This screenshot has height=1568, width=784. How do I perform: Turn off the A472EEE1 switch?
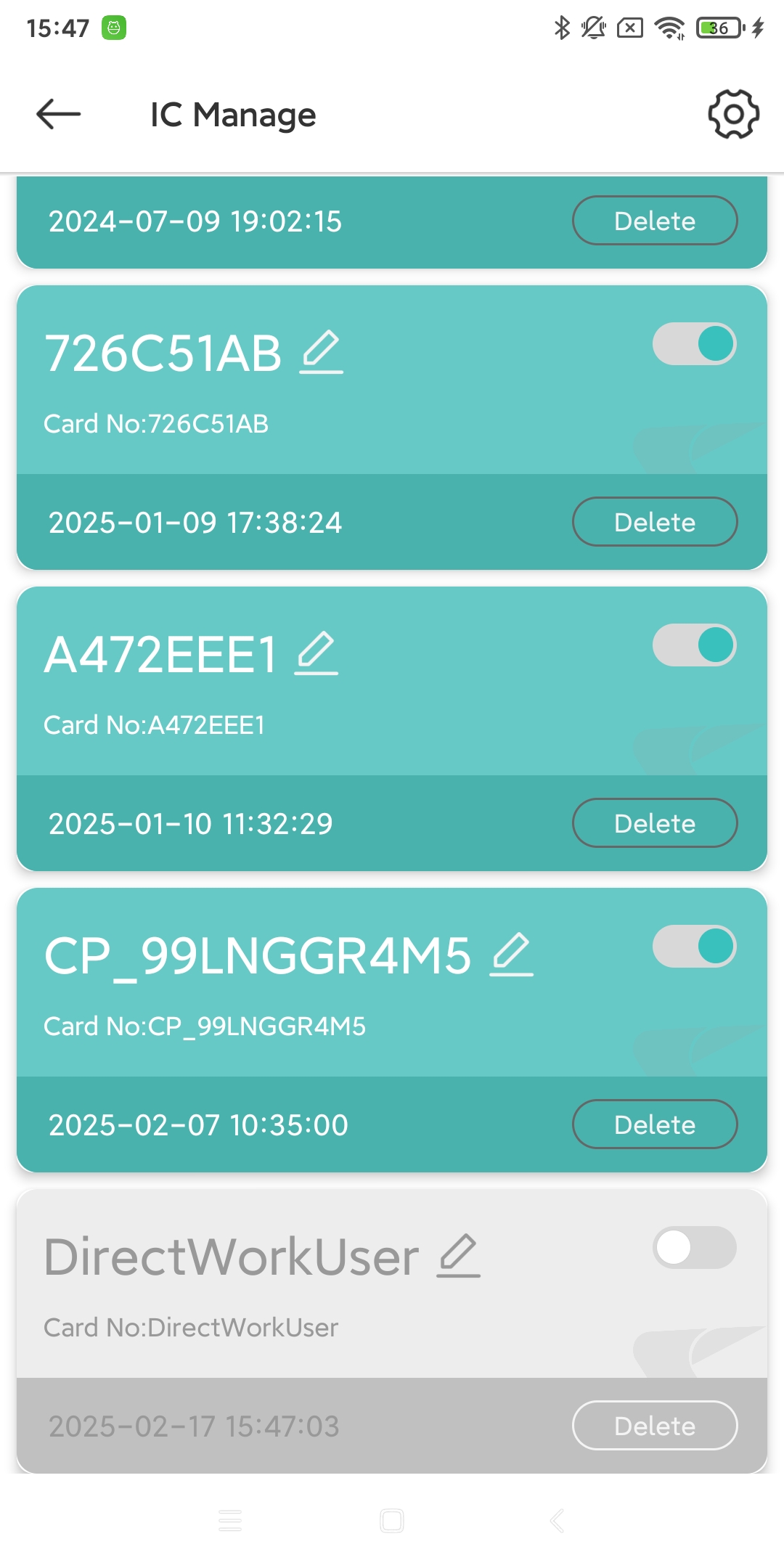(x=694, y=645)
